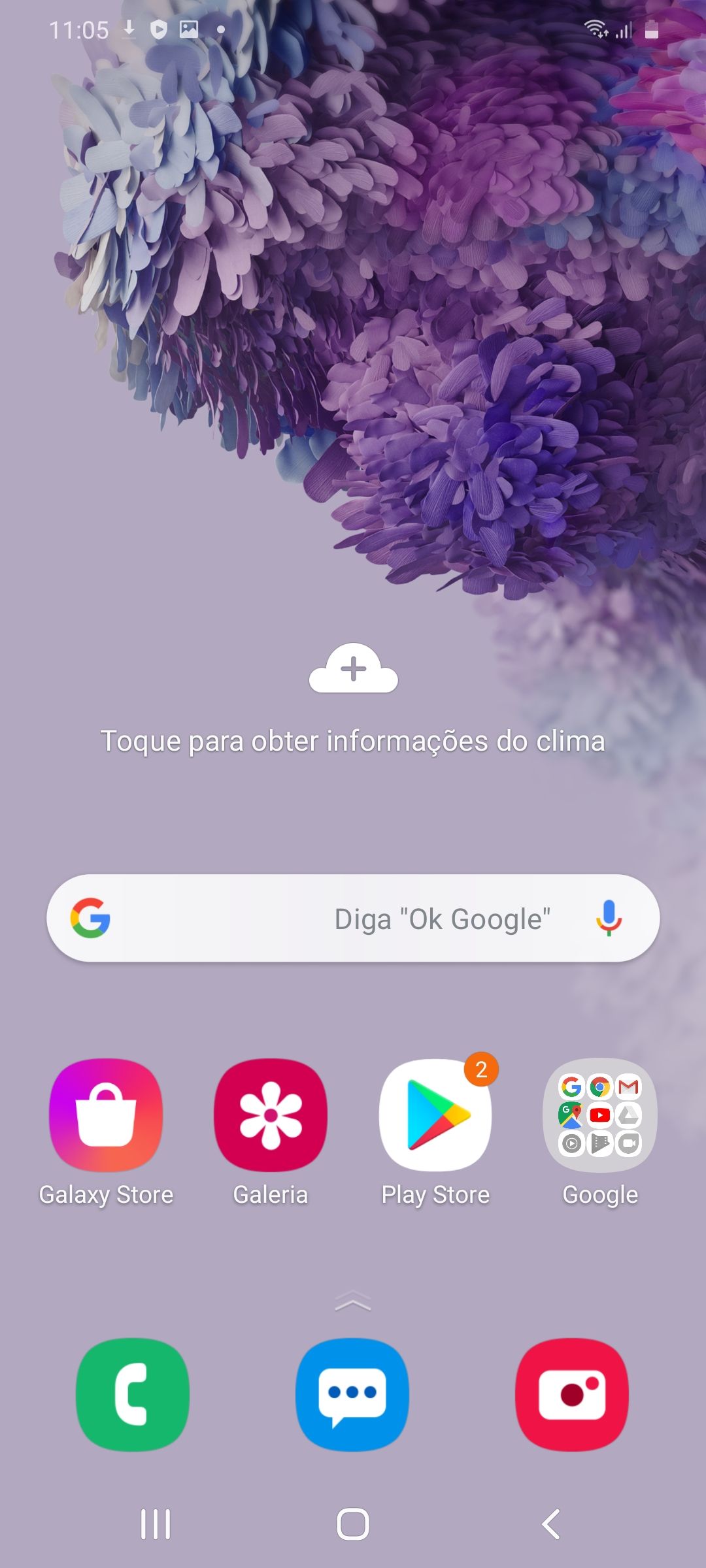This screenshot has height=1568, width=706.
Task: Open the Google apps folder
Action: point(600,1115)
